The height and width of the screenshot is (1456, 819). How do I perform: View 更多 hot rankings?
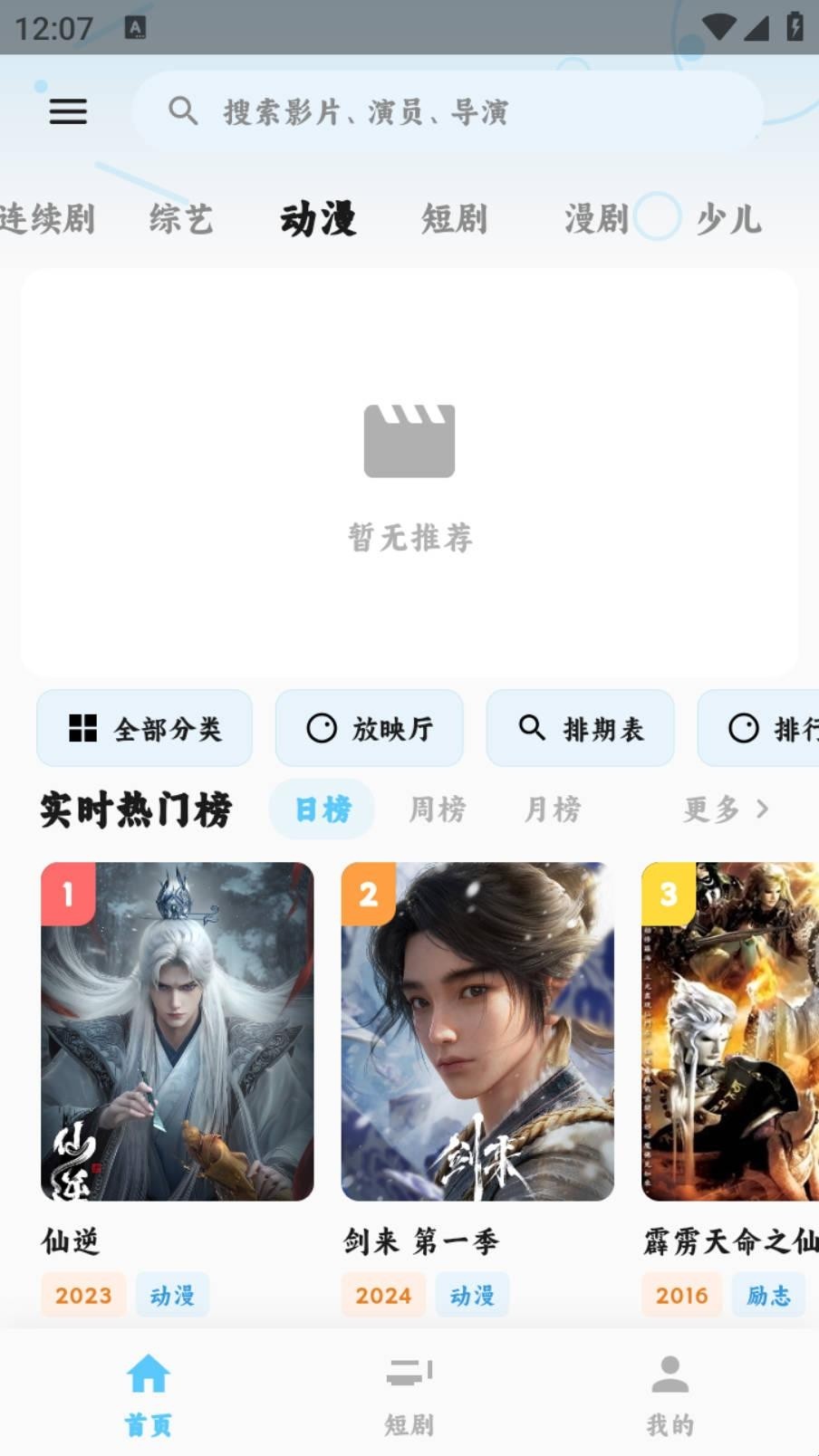point(726,809)
